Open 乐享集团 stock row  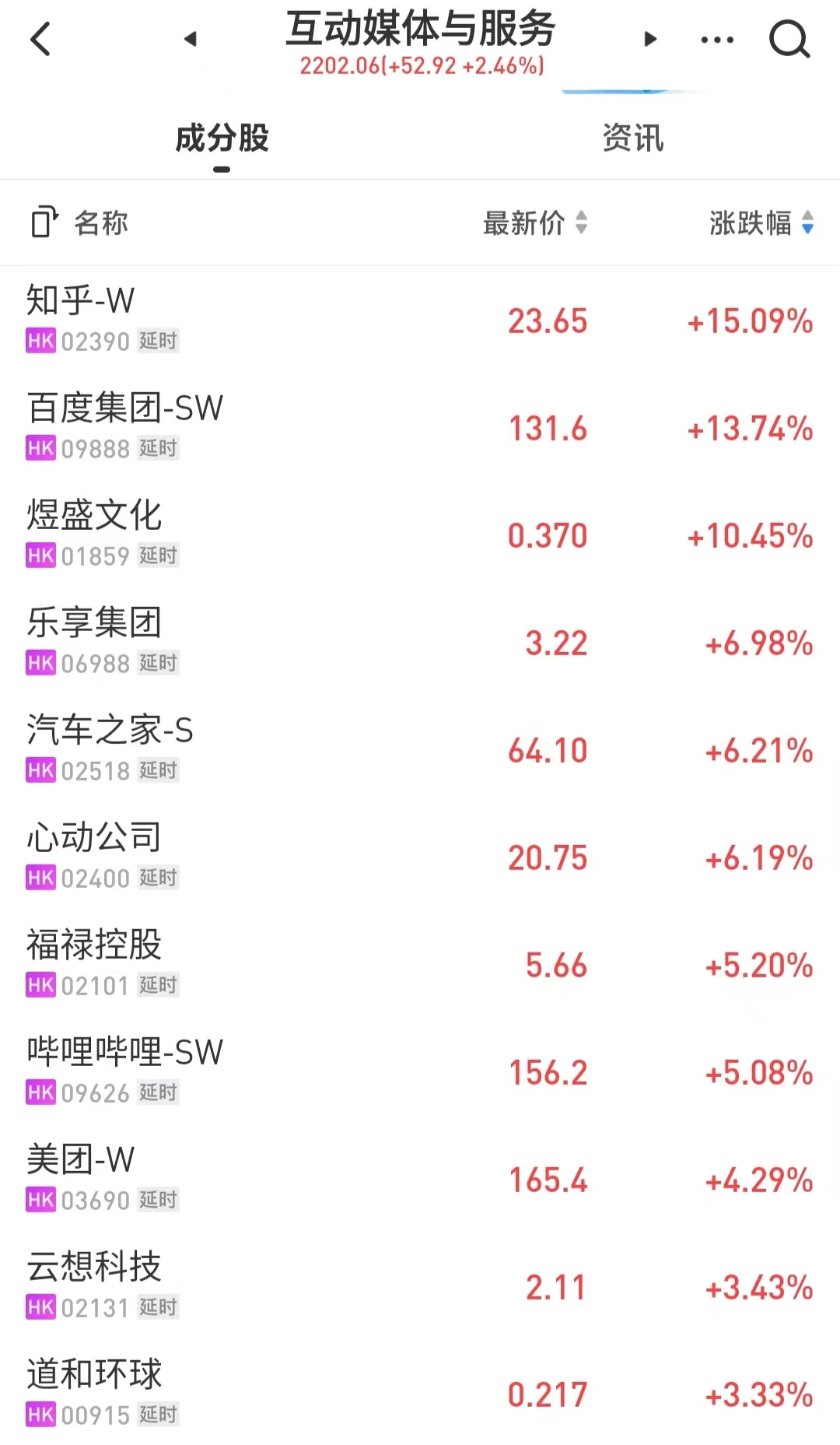[x=420, y=642]
